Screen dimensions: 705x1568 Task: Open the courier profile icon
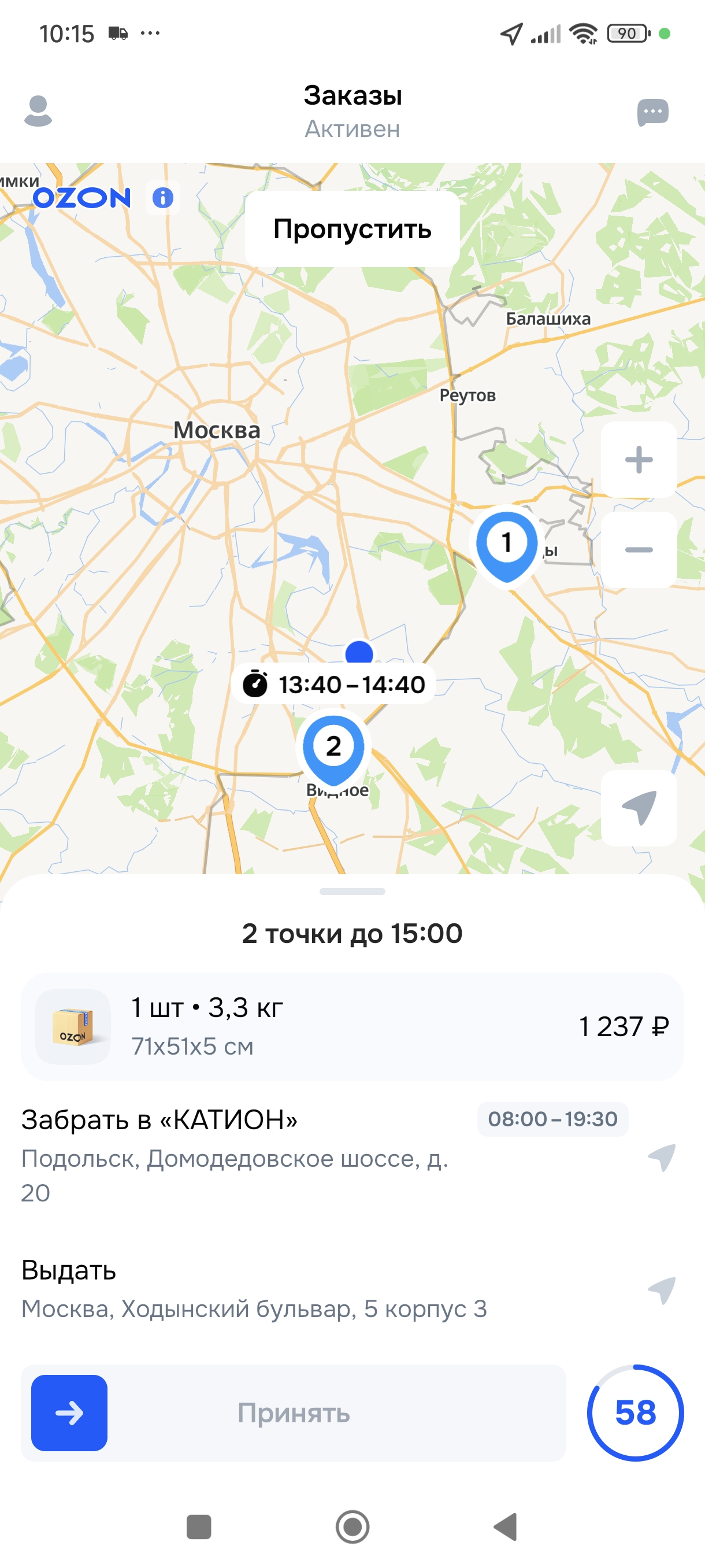pyautogui.click(x=38, y=111)
